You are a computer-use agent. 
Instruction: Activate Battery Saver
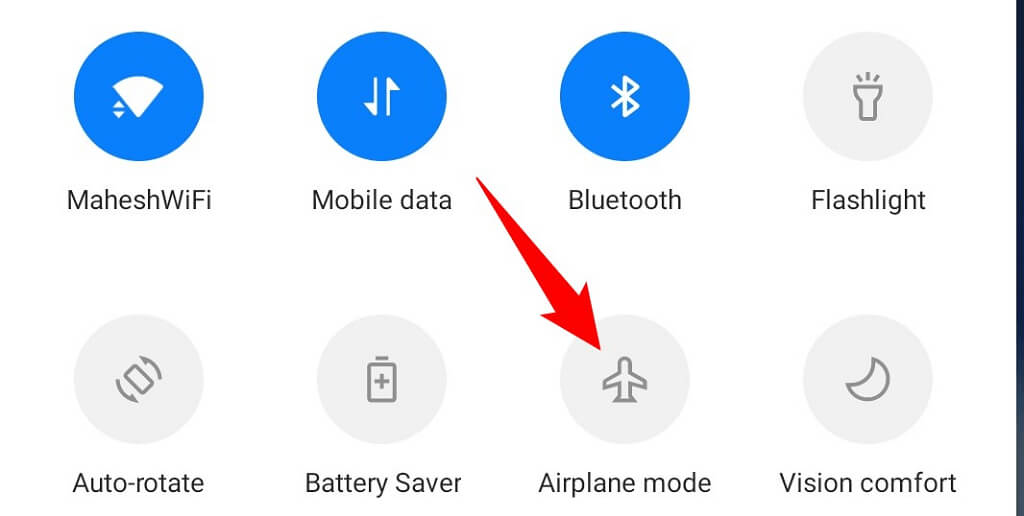tap(382, 380)
